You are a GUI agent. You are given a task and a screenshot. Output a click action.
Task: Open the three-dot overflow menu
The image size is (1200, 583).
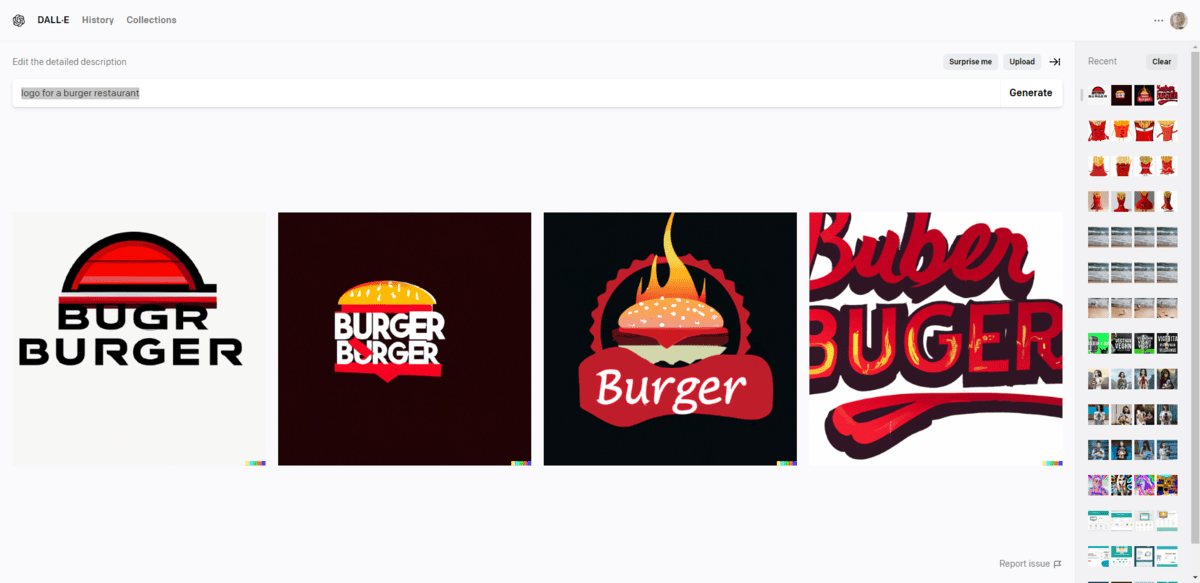(x=1158, y=20)
